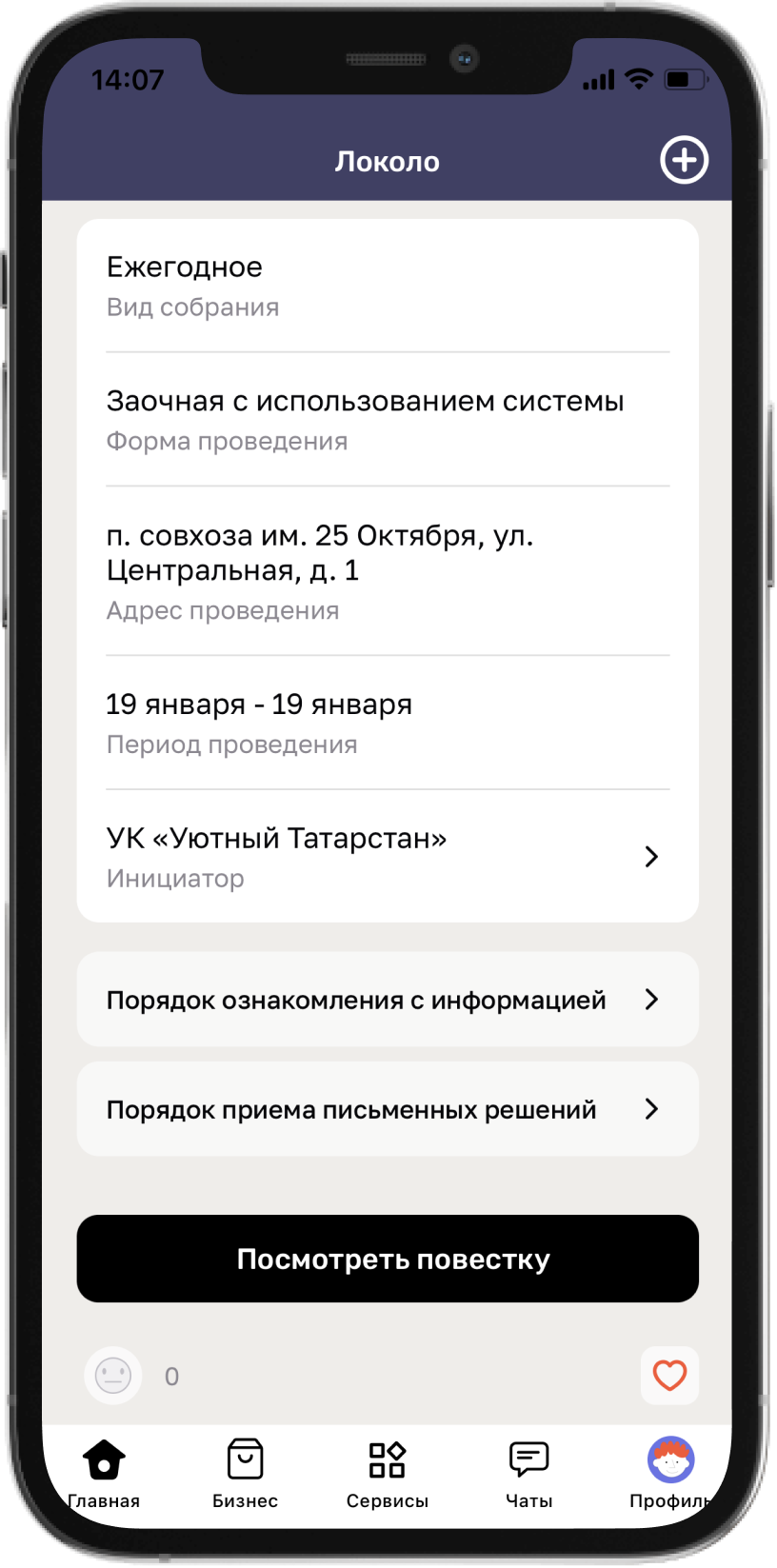Open Порядок приема письменных решений

coord(388,1109)
